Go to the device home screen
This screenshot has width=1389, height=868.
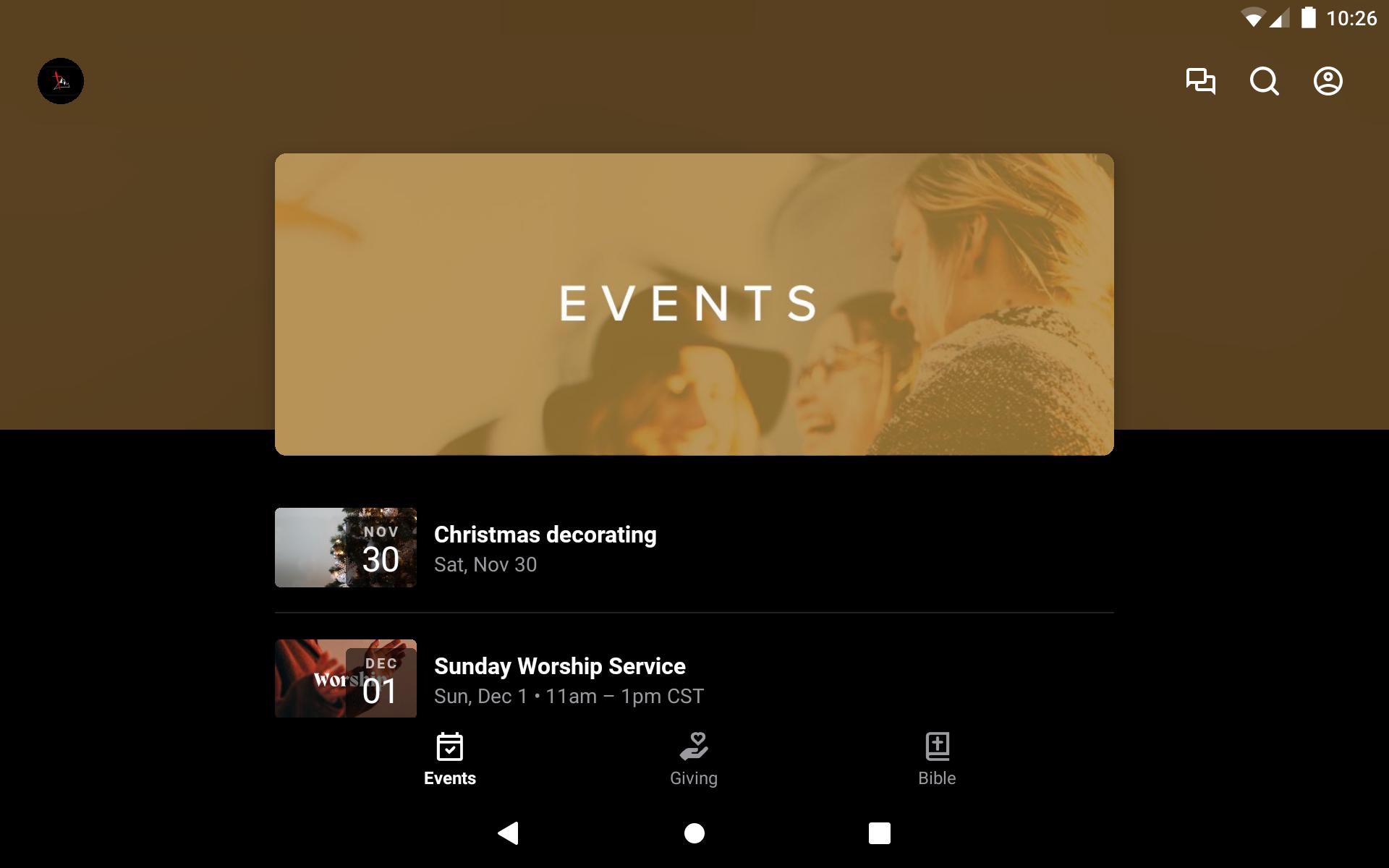tap(694, 833)
